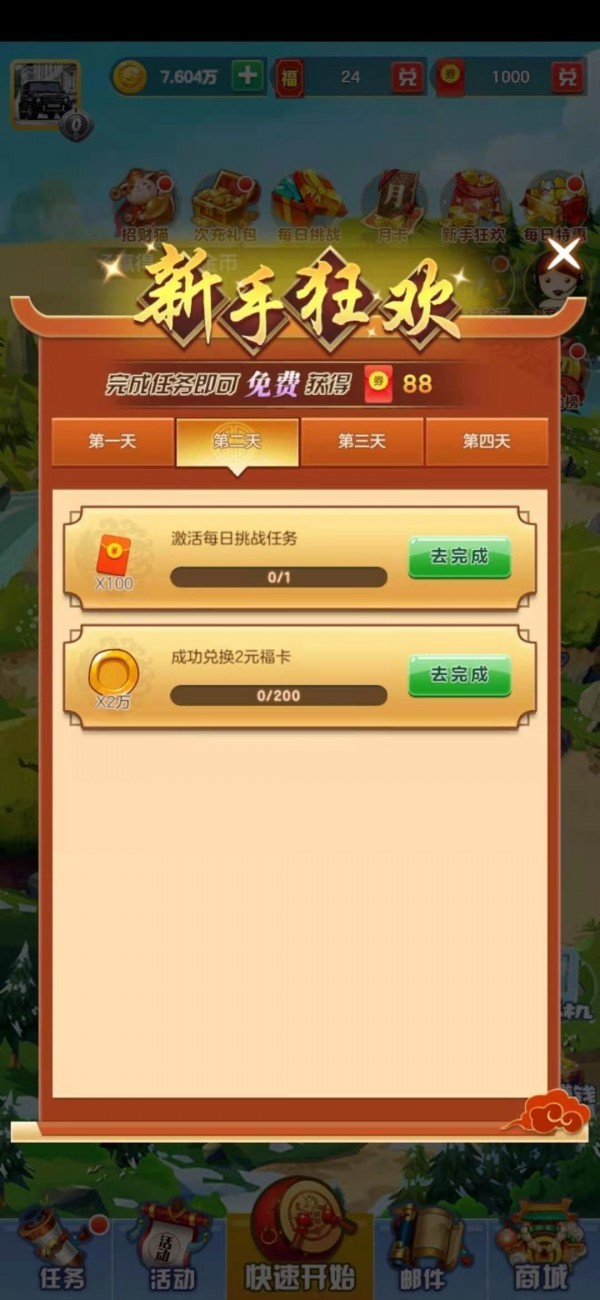This screenshot has width=600, height=1300.
Task: Tap 去完成 for 激活每日挑战任务
Action: click(x=459, y=557)
